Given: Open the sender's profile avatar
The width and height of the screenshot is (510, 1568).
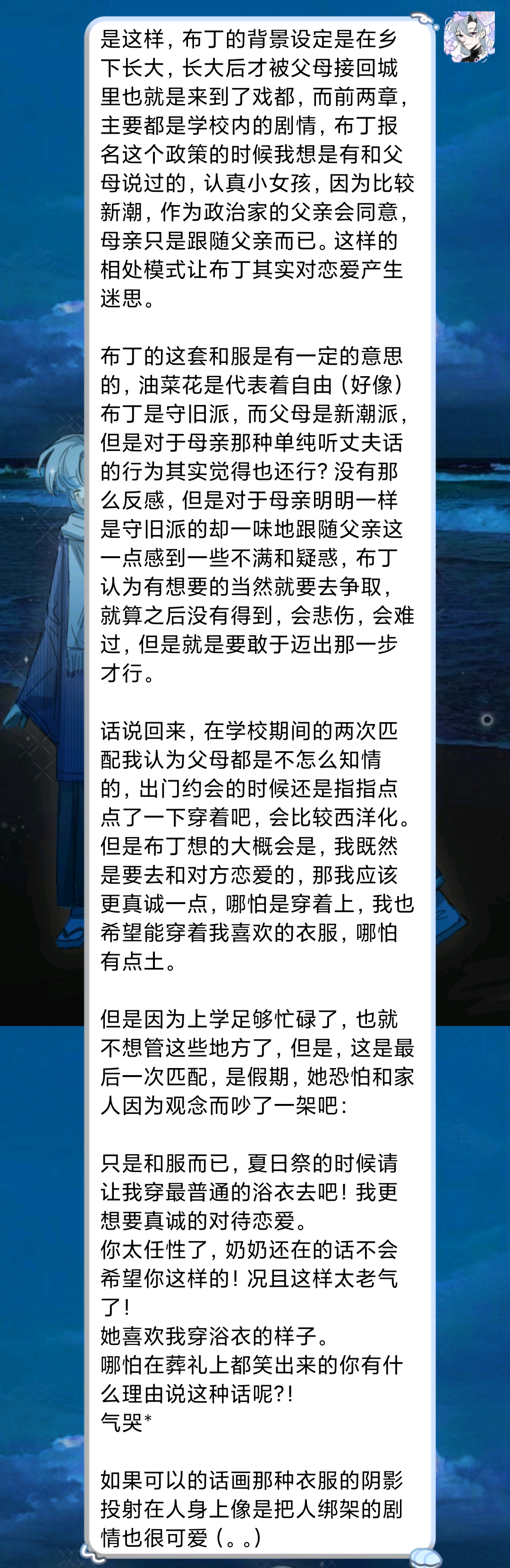Looking at the screenshot, I should click(x=468, y=37).
